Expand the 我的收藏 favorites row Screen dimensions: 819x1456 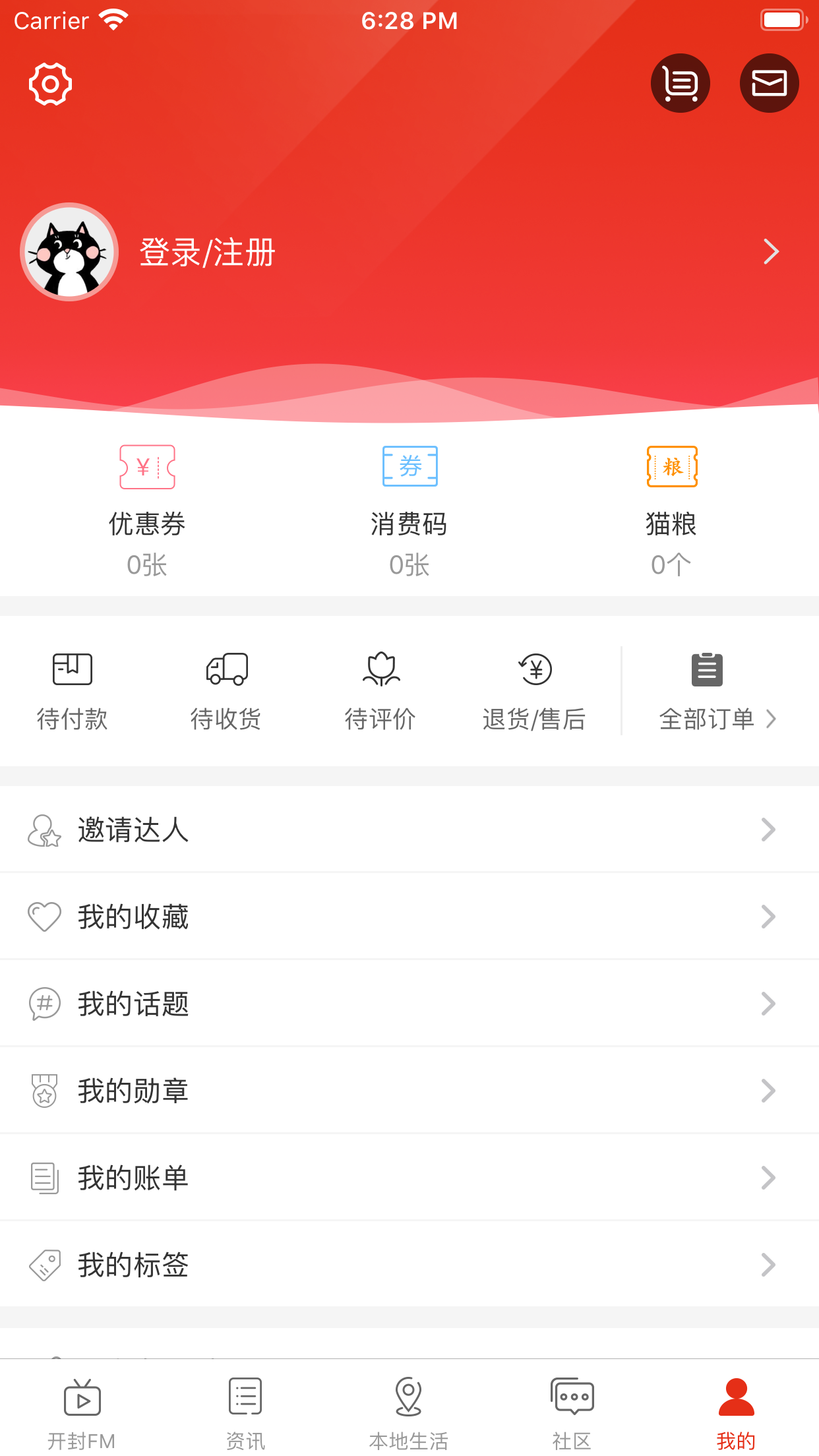(x=409, y=916)
